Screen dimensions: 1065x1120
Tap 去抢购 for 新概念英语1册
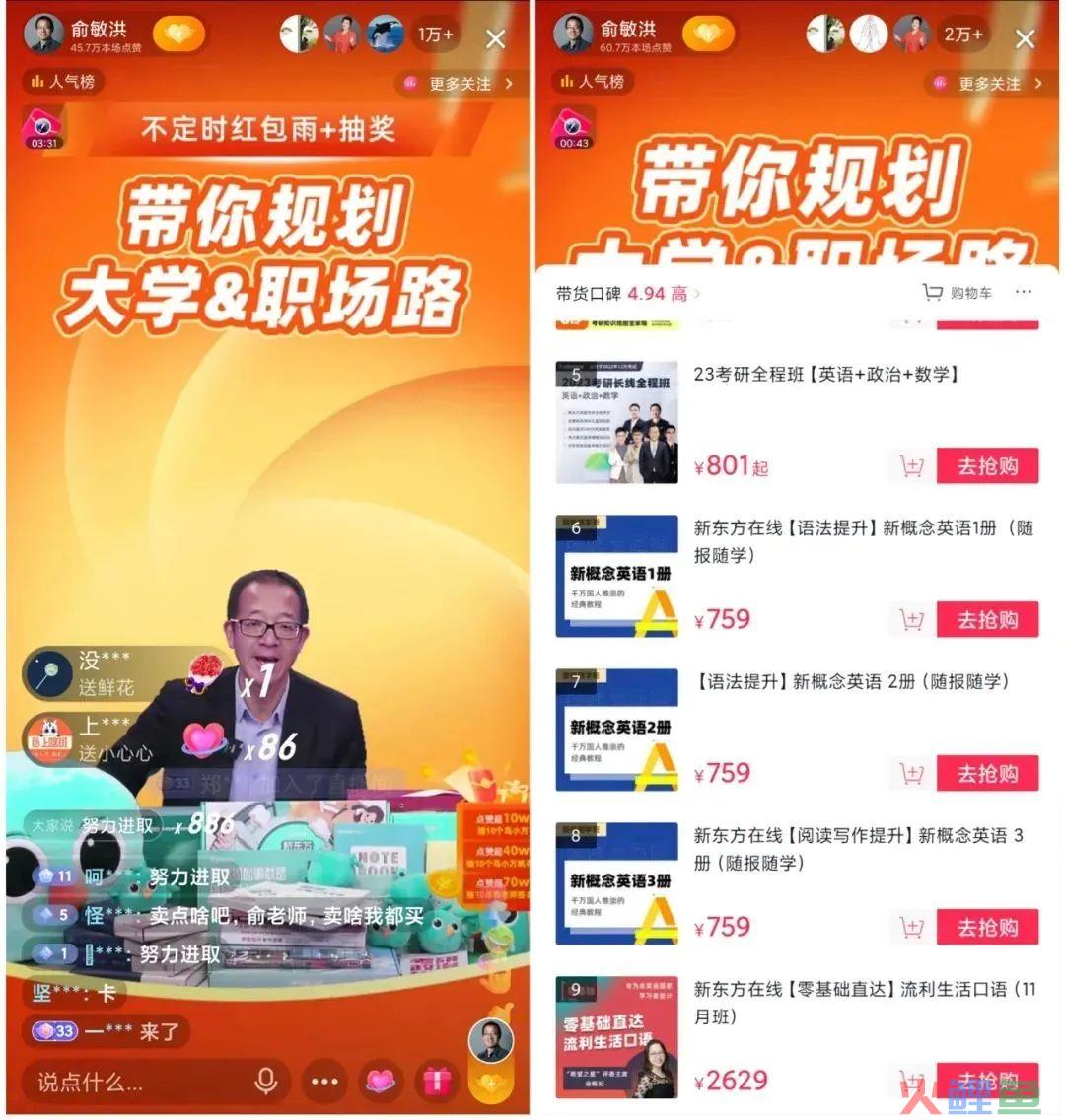point(987,619)
